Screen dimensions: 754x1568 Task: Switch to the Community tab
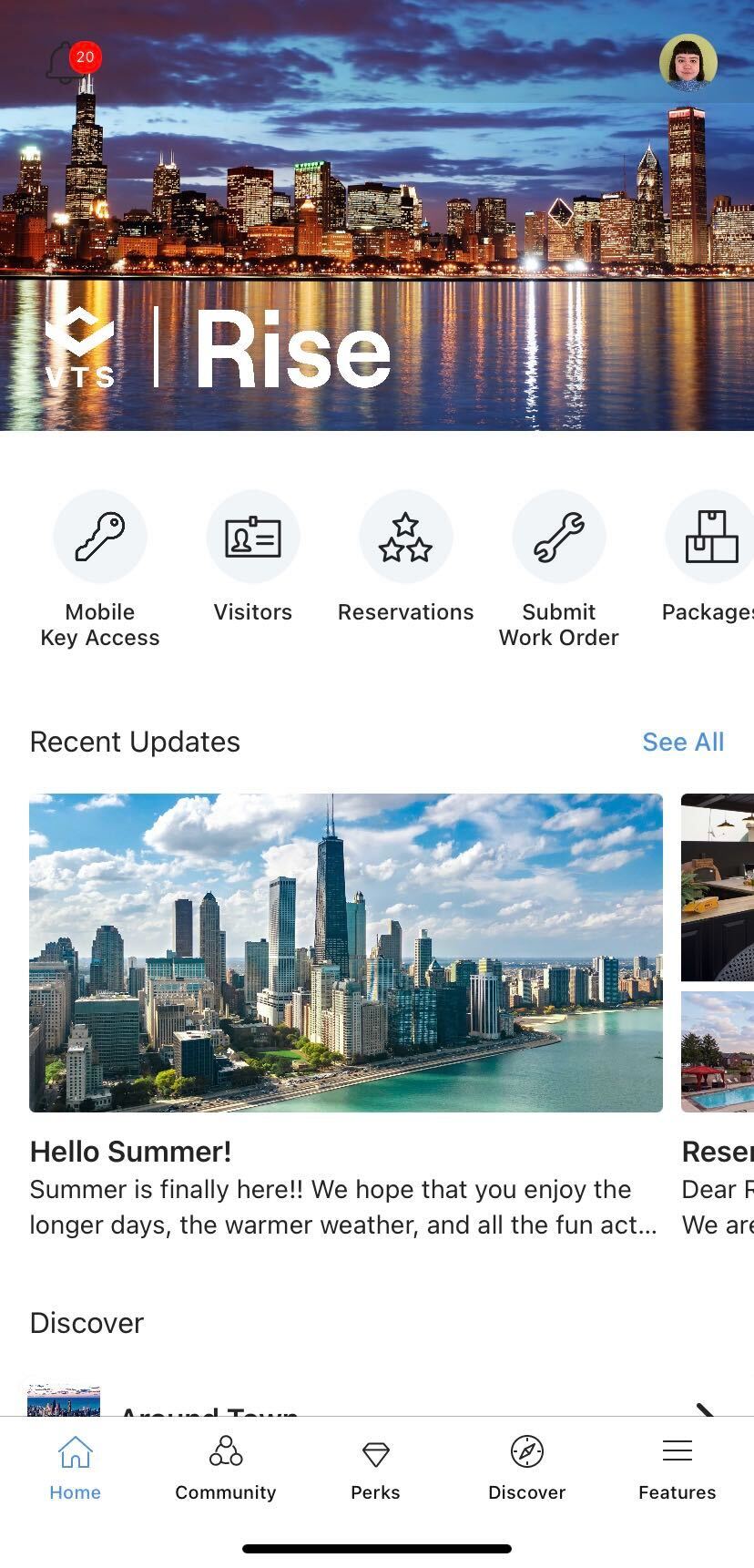point(226,1467)
